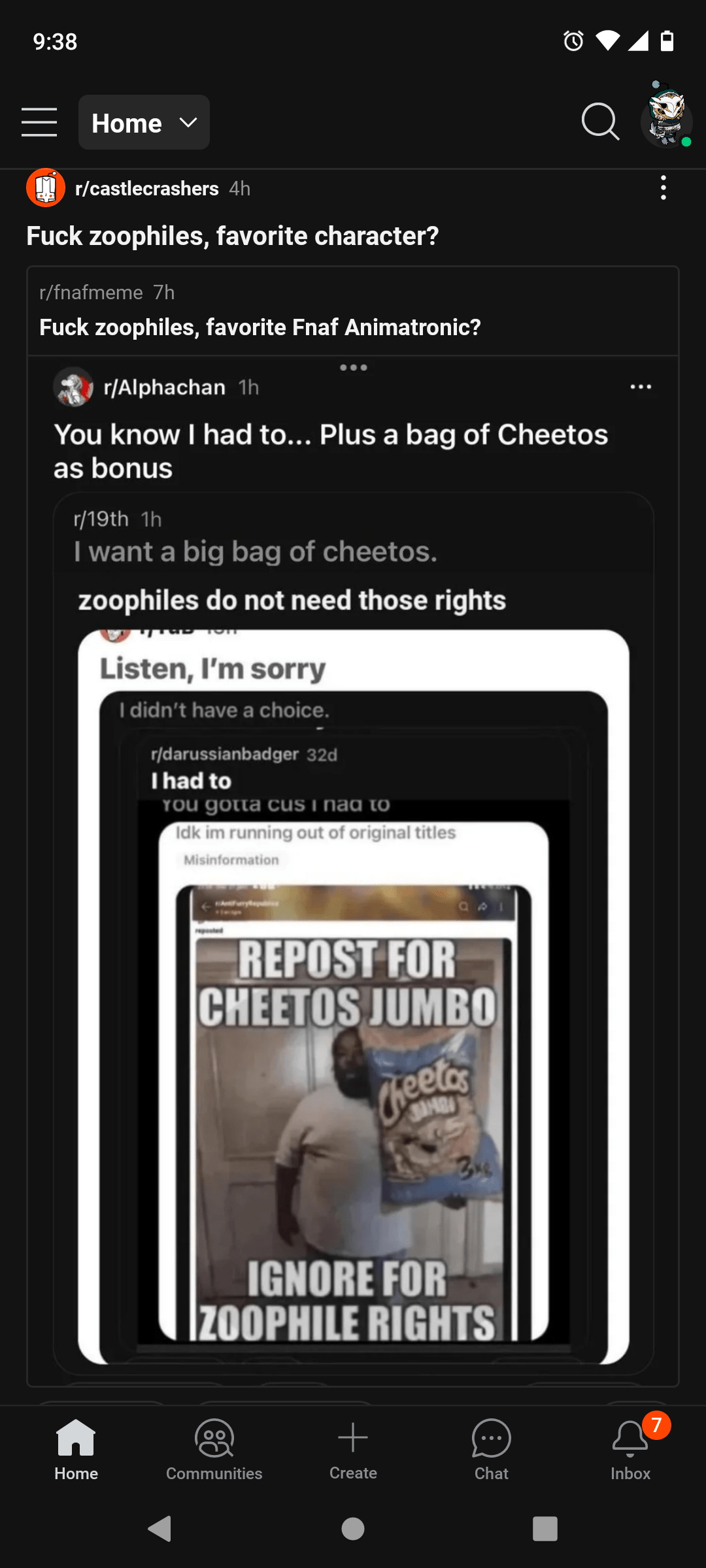Image resolution: width=706 pixels, height=1568 pixels.
Task: Tap the r/Alphachan user avatar
Action: (74, 387)
